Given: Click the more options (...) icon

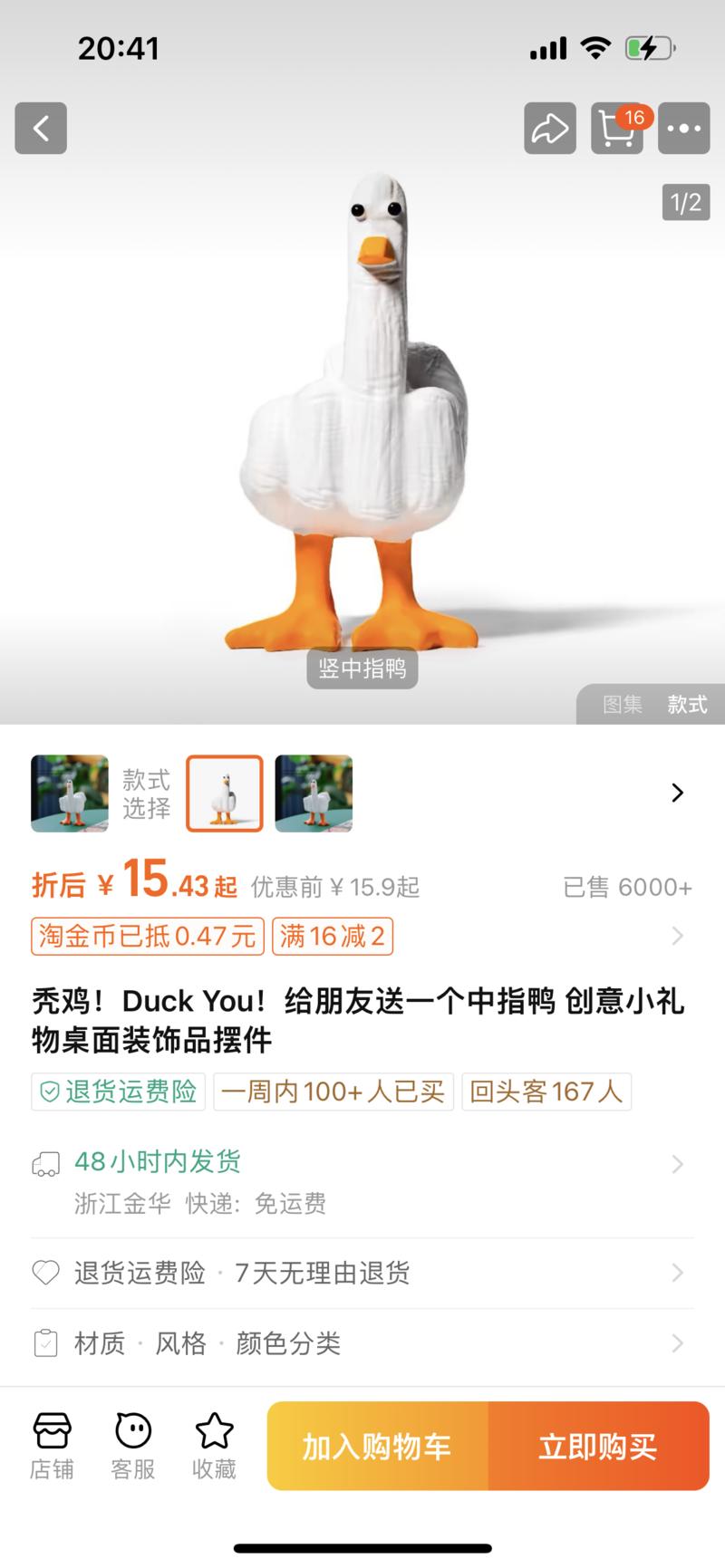Looking at the screenshot, I should [683, 128].
